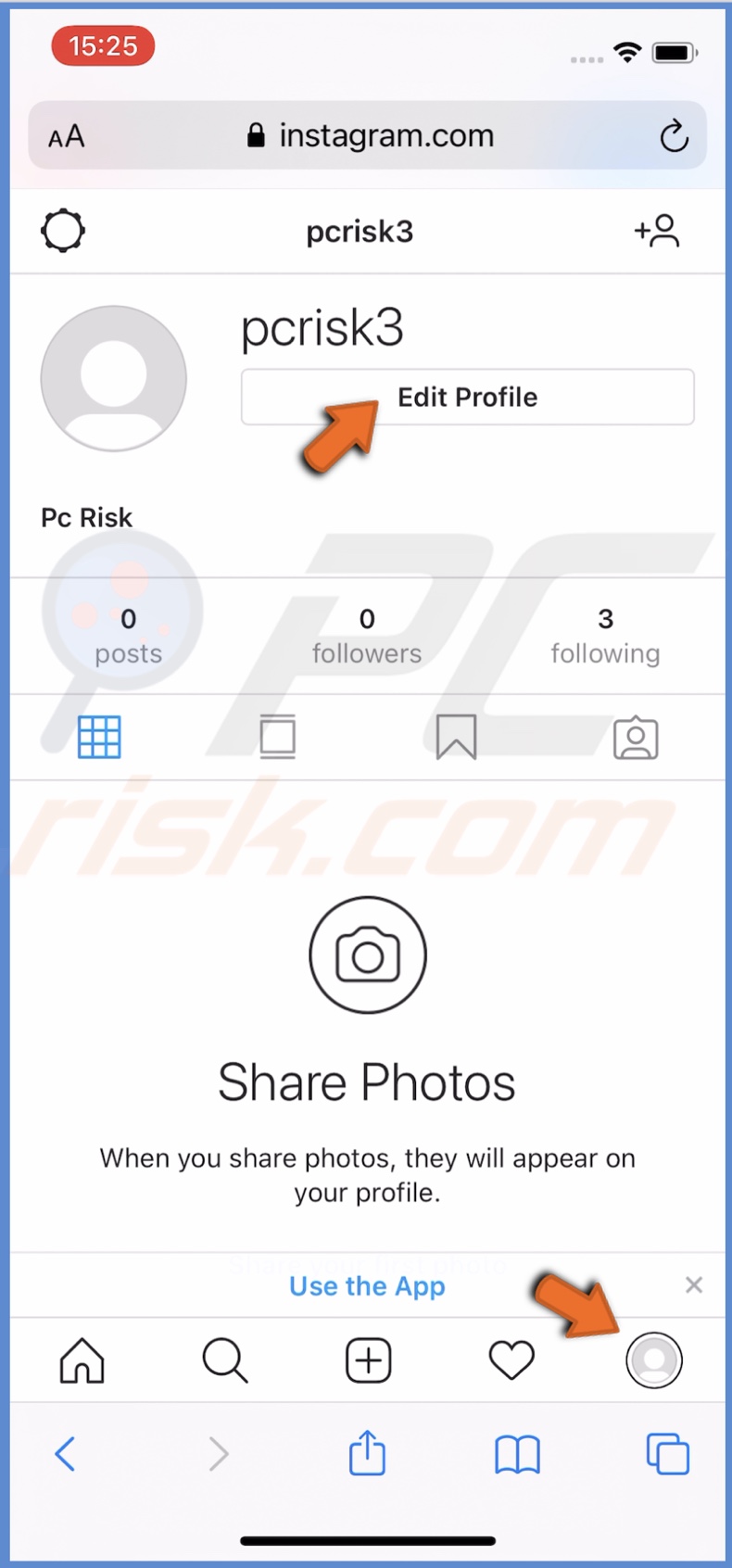Open the settings gear icon

coord(63,231)
